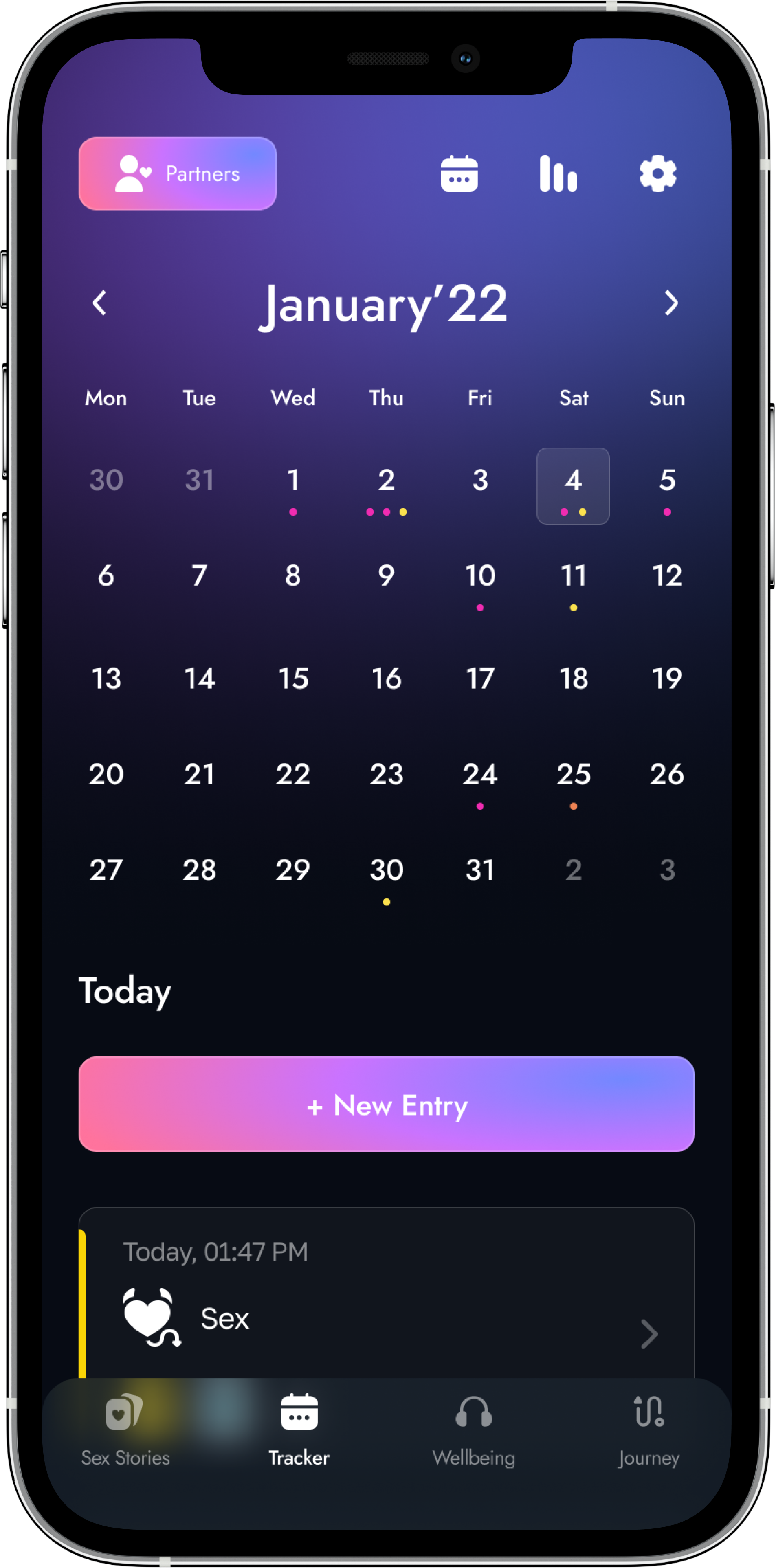Select January 17 on the calendar
The height and width of the screenshot is (1568, 776).
479,679
